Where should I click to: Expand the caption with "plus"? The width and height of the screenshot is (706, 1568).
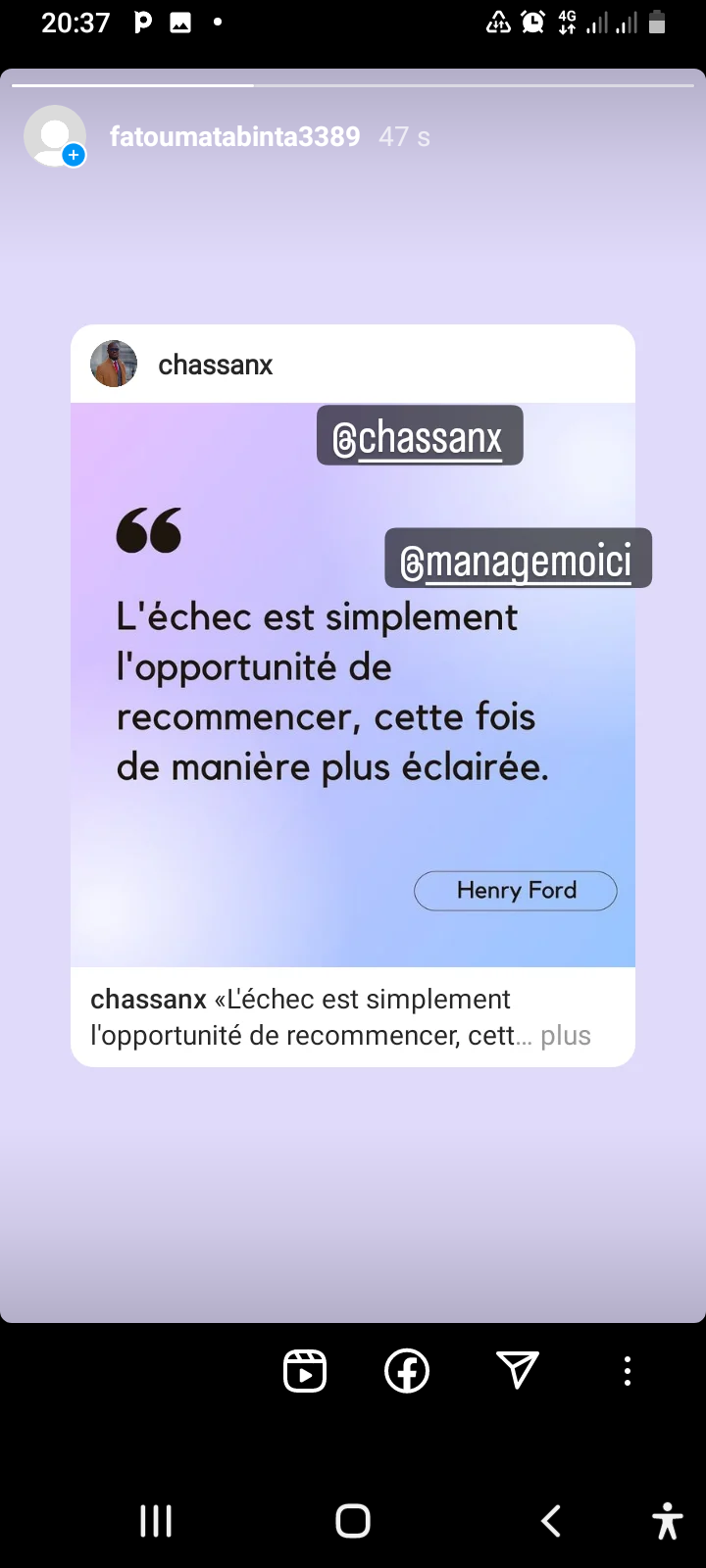click(566, 1036)
